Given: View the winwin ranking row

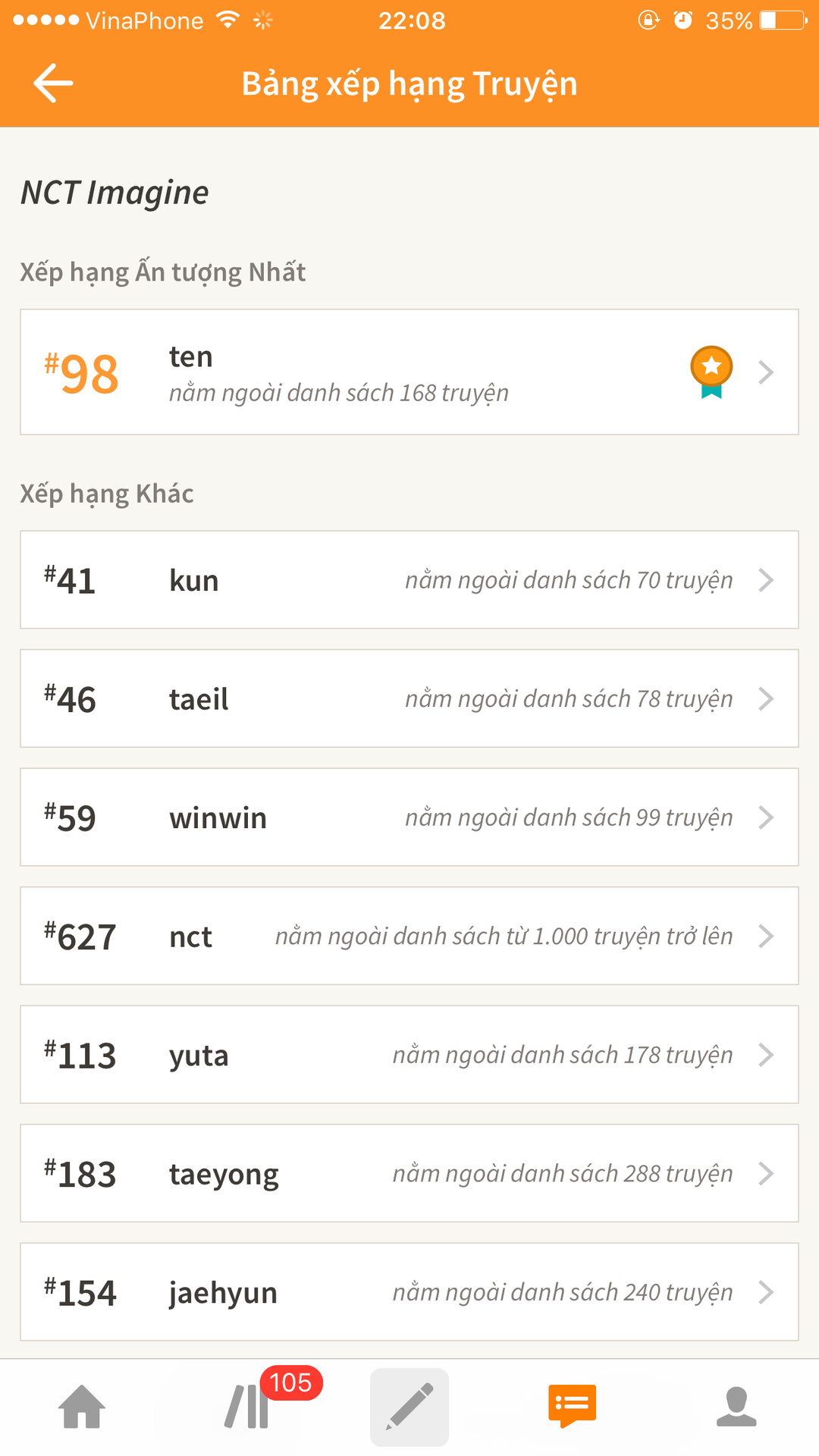Looking at the screenshot, I should coord(409,817).
